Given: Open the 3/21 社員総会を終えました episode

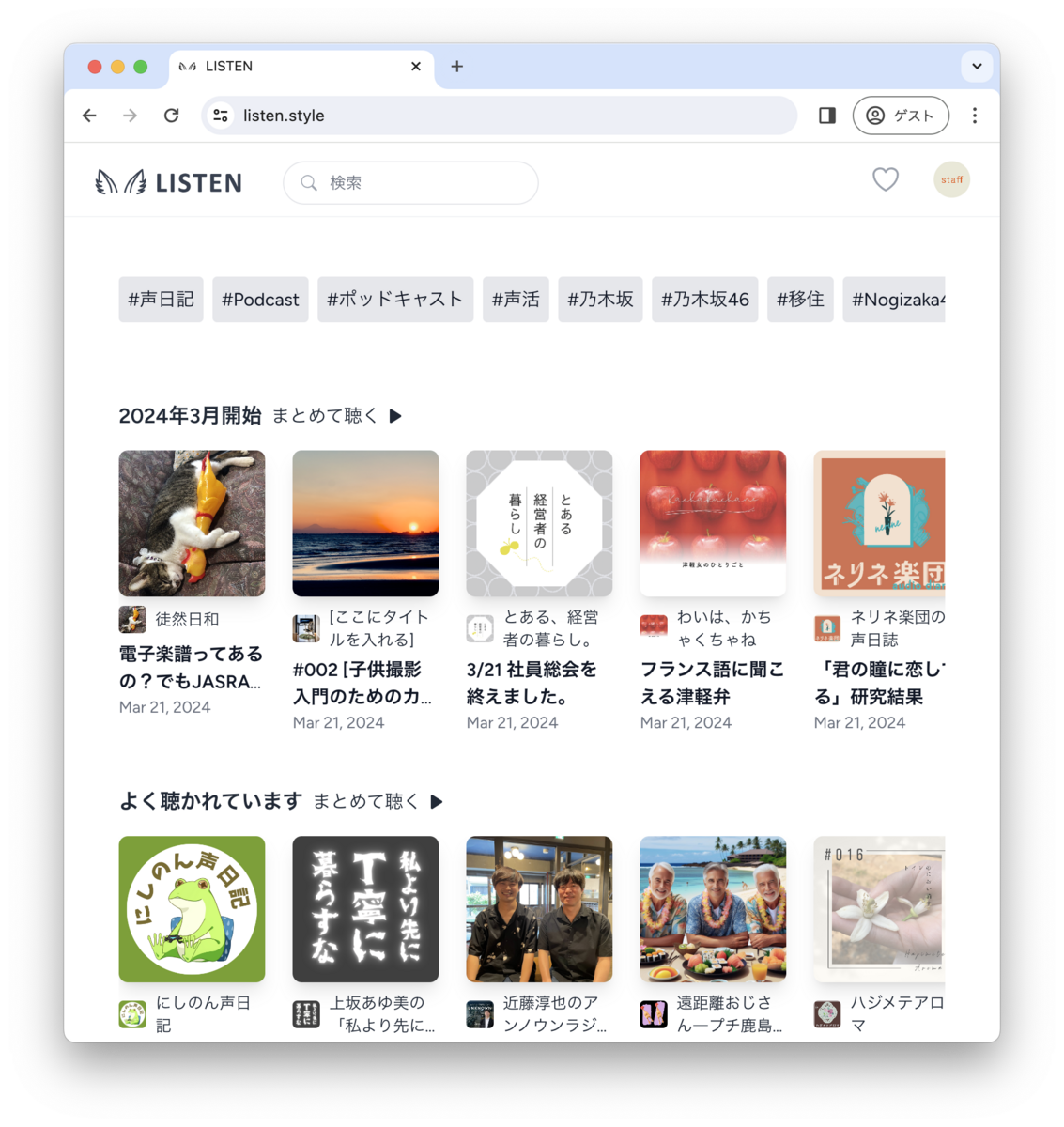Looking at the screenshot, I should tap(539, 523).
